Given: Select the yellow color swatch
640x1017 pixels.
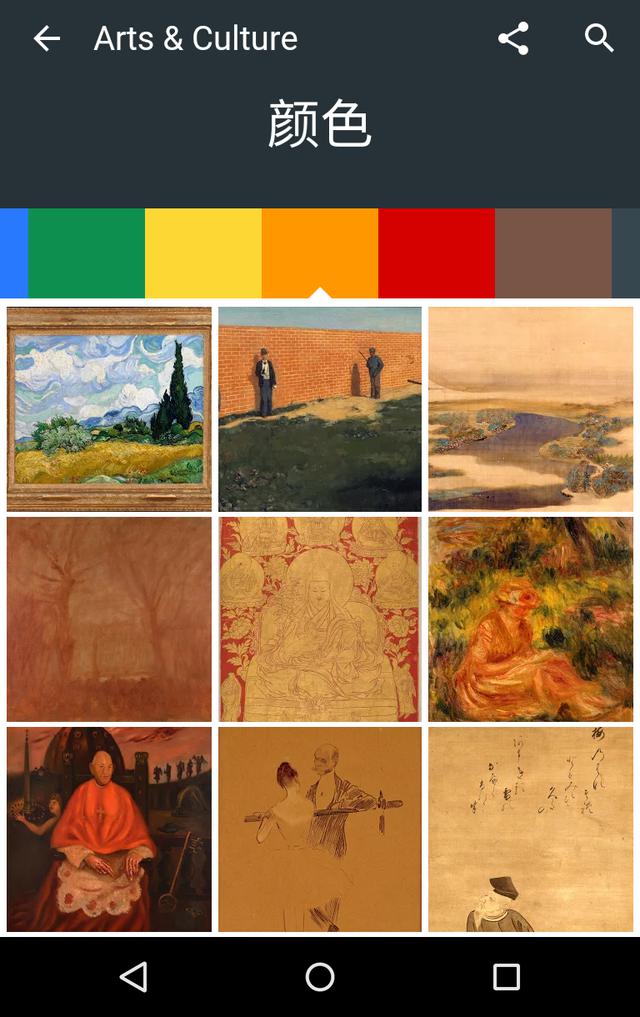Looking at the screenshot, I should (x=203, y=252).
